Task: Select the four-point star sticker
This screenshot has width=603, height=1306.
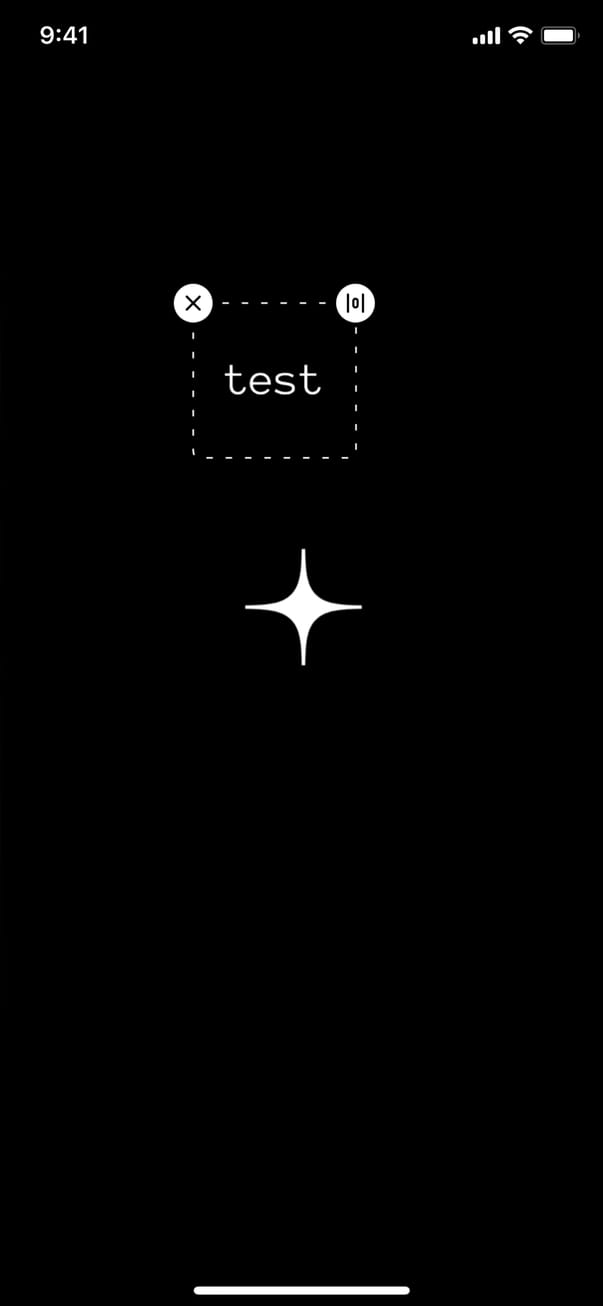Action: (303, 606)
